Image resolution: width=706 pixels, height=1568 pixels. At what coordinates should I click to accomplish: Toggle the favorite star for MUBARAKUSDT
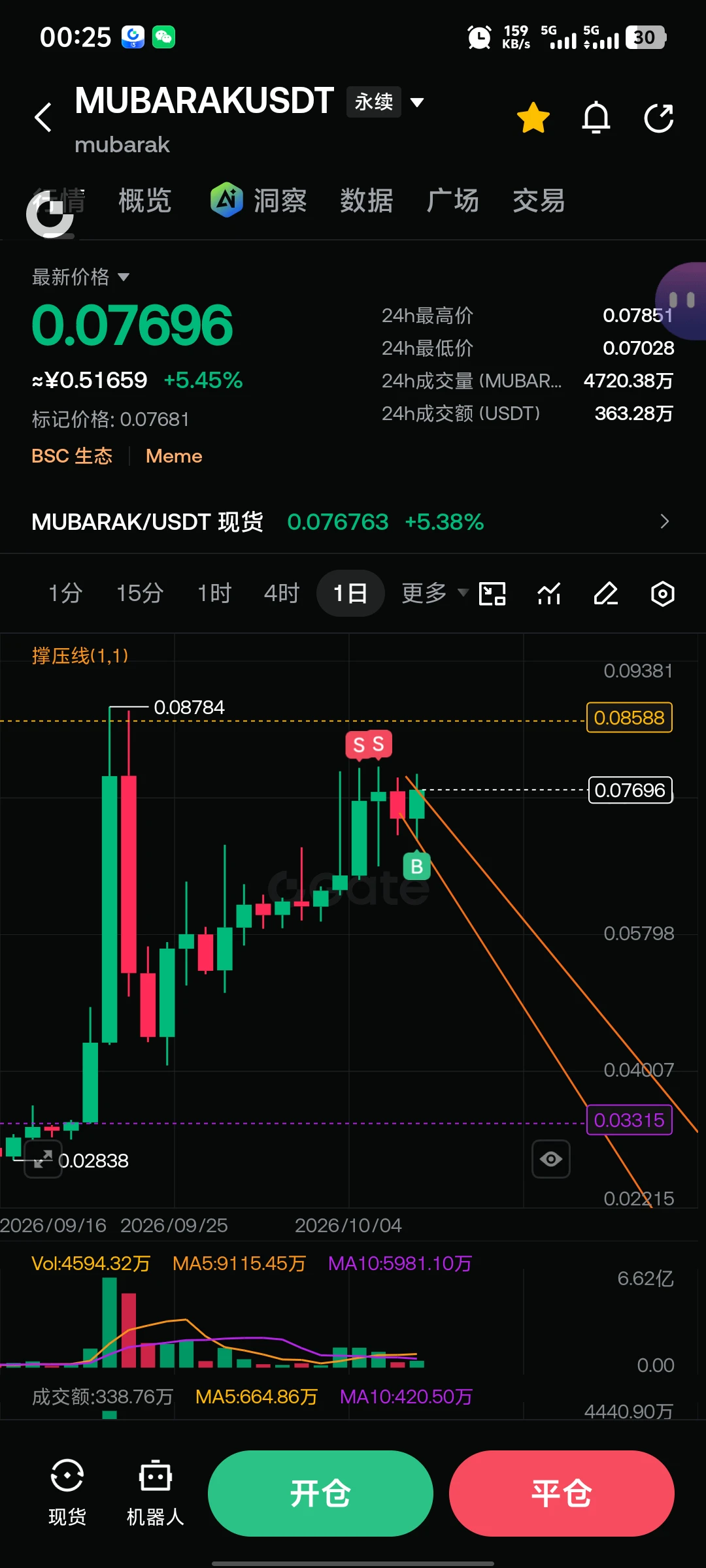tap(533, 118)
